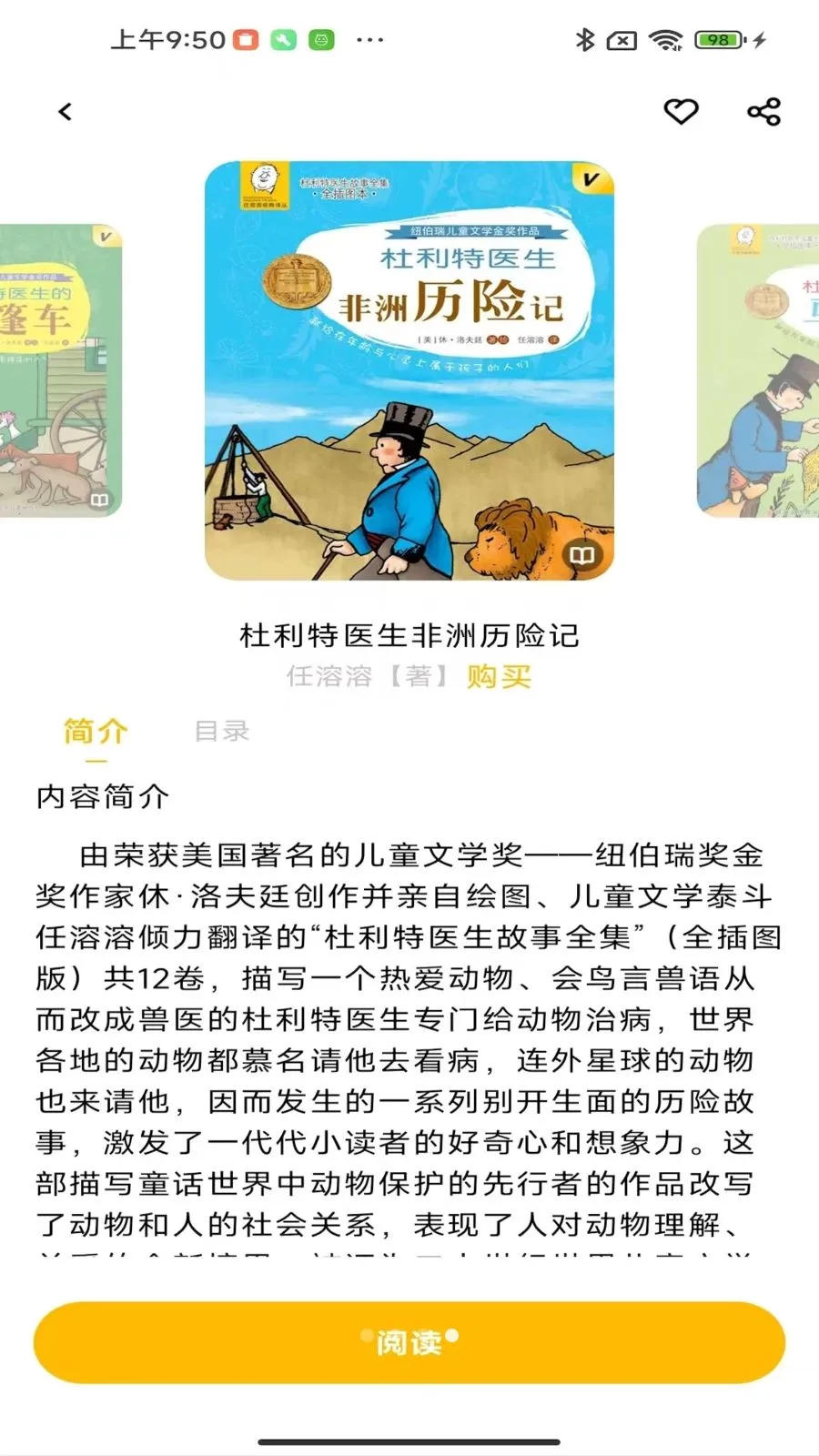Viewport: 819px width, 1456px height.
Task: Switch to the 目录 tab
Action: click(x=222, y=731)
